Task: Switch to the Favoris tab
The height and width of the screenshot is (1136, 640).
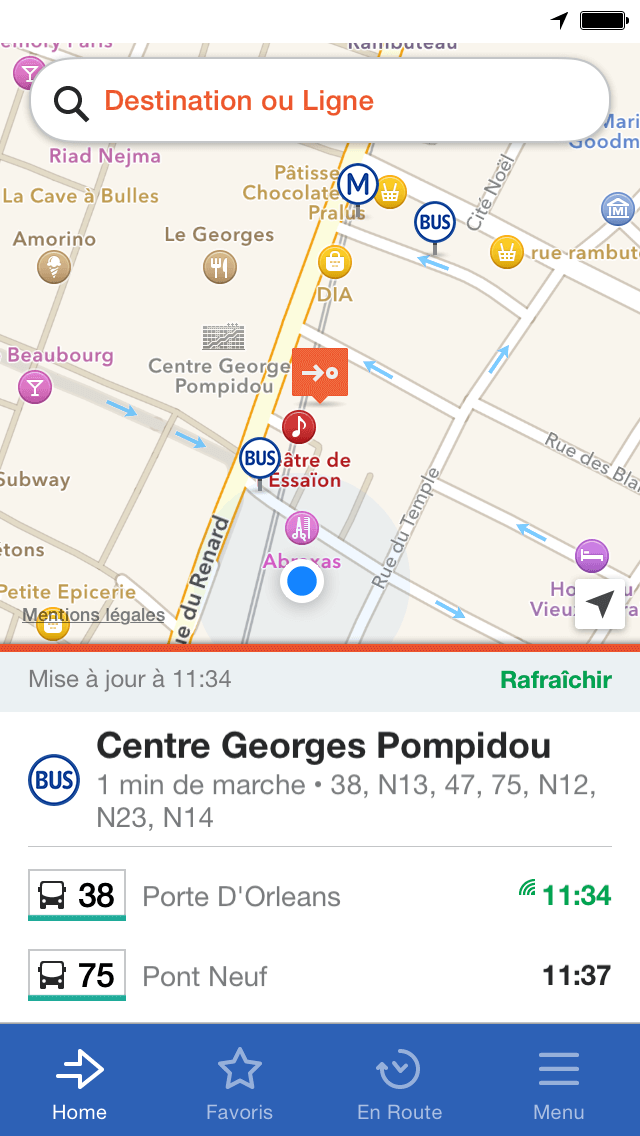Action: (239, 1082)
